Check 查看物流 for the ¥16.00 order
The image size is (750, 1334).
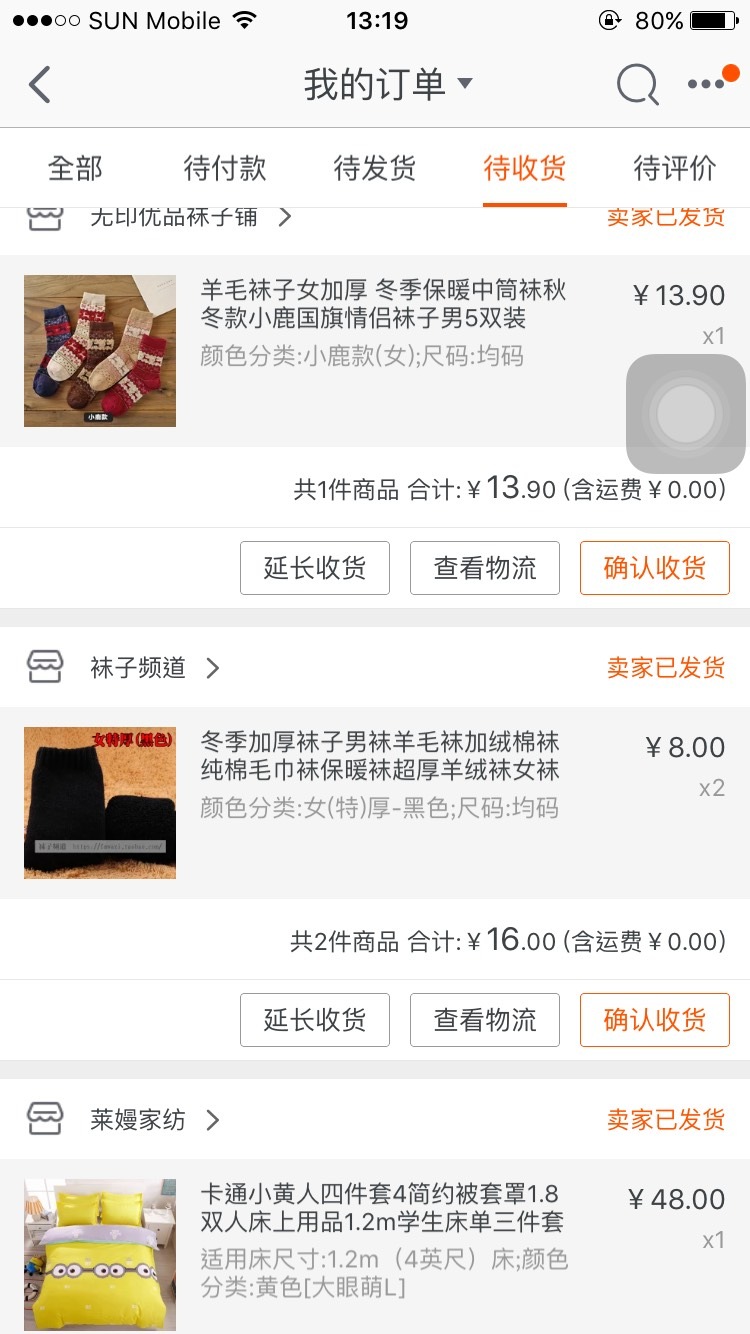pyautogui.click(x=485, y=1020)
